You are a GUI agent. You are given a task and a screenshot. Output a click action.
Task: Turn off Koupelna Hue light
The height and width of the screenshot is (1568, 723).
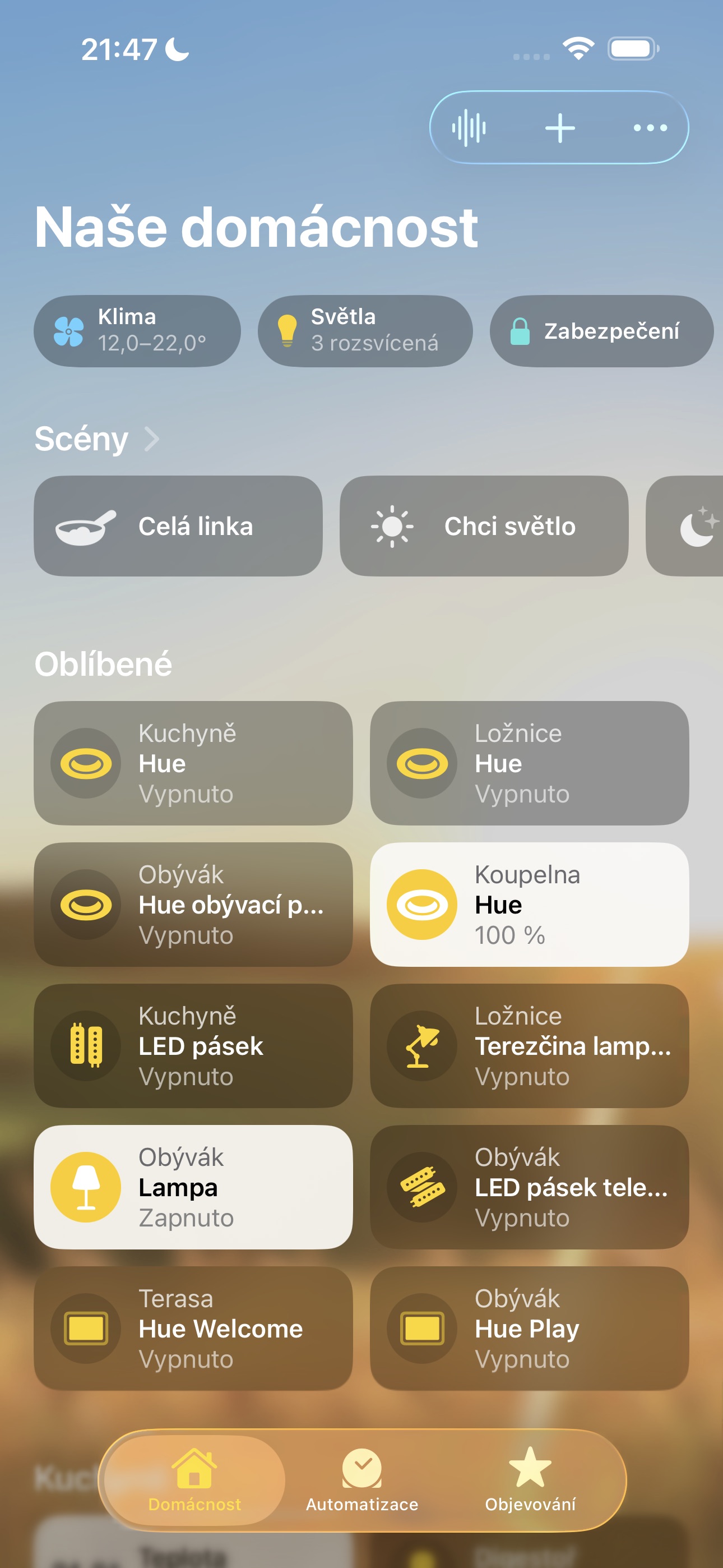point(530,905)
